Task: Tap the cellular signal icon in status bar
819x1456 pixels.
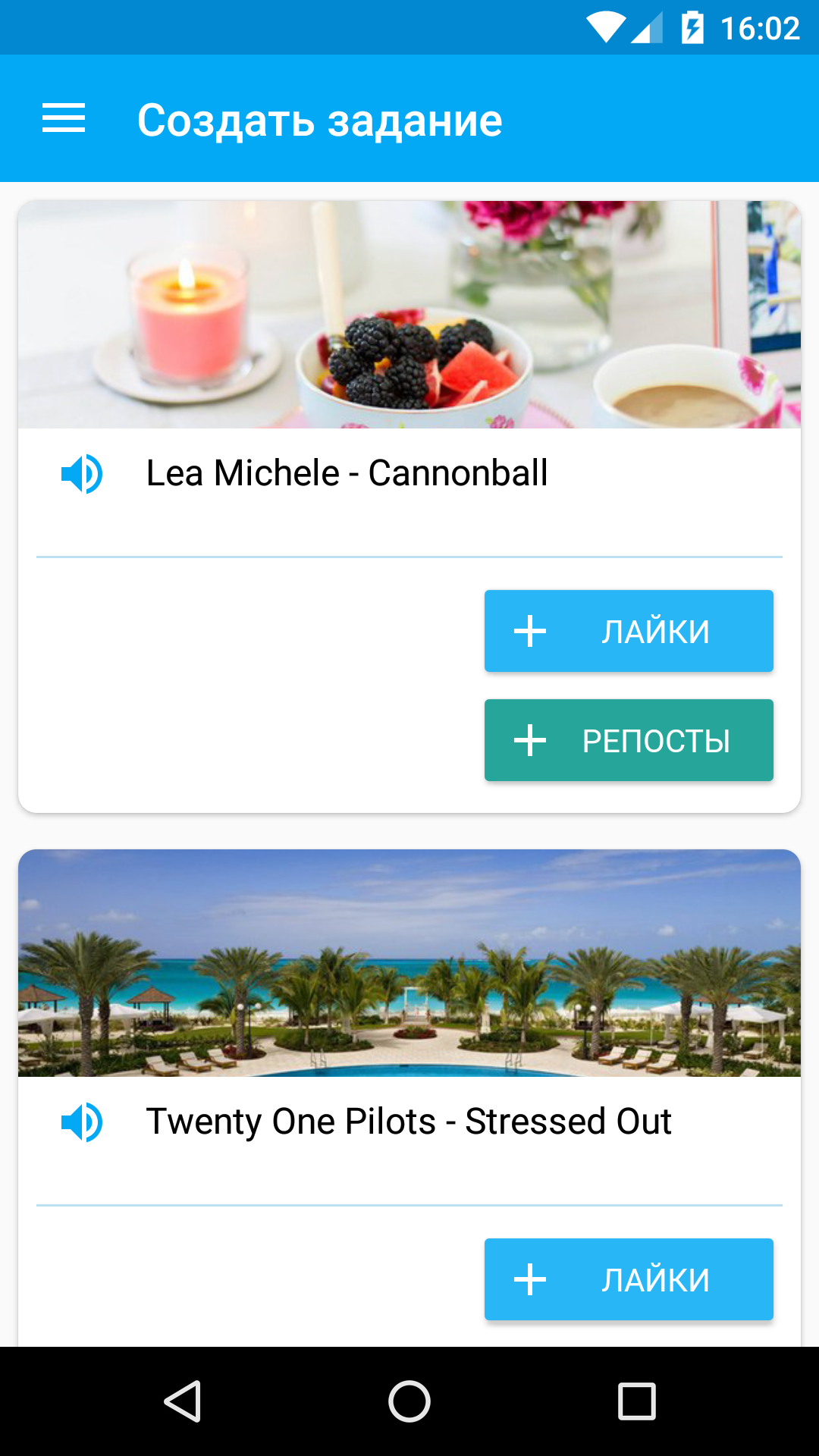Action: (648, 25)
